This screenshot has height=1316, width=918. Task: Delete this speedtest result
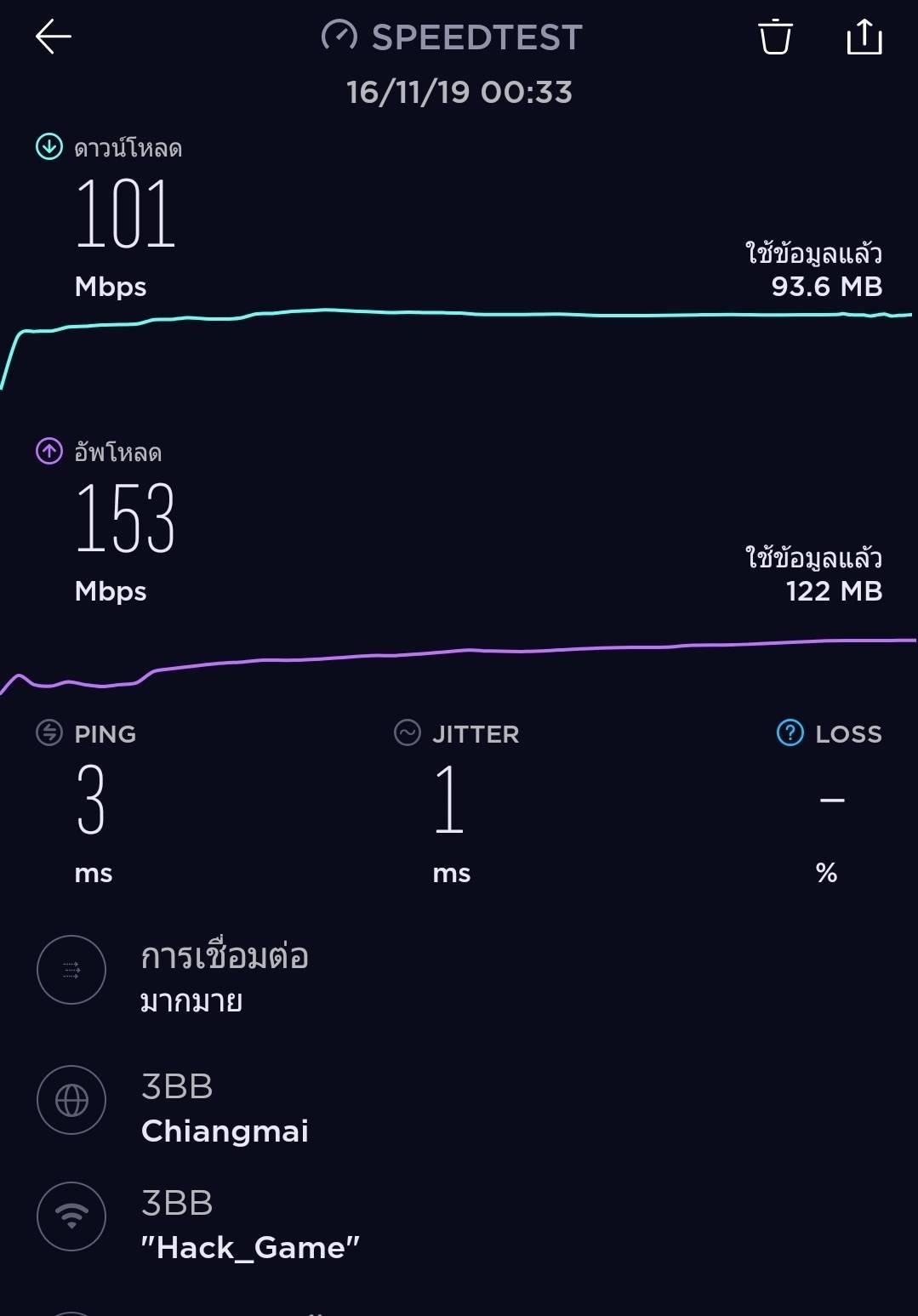point(775,37)
